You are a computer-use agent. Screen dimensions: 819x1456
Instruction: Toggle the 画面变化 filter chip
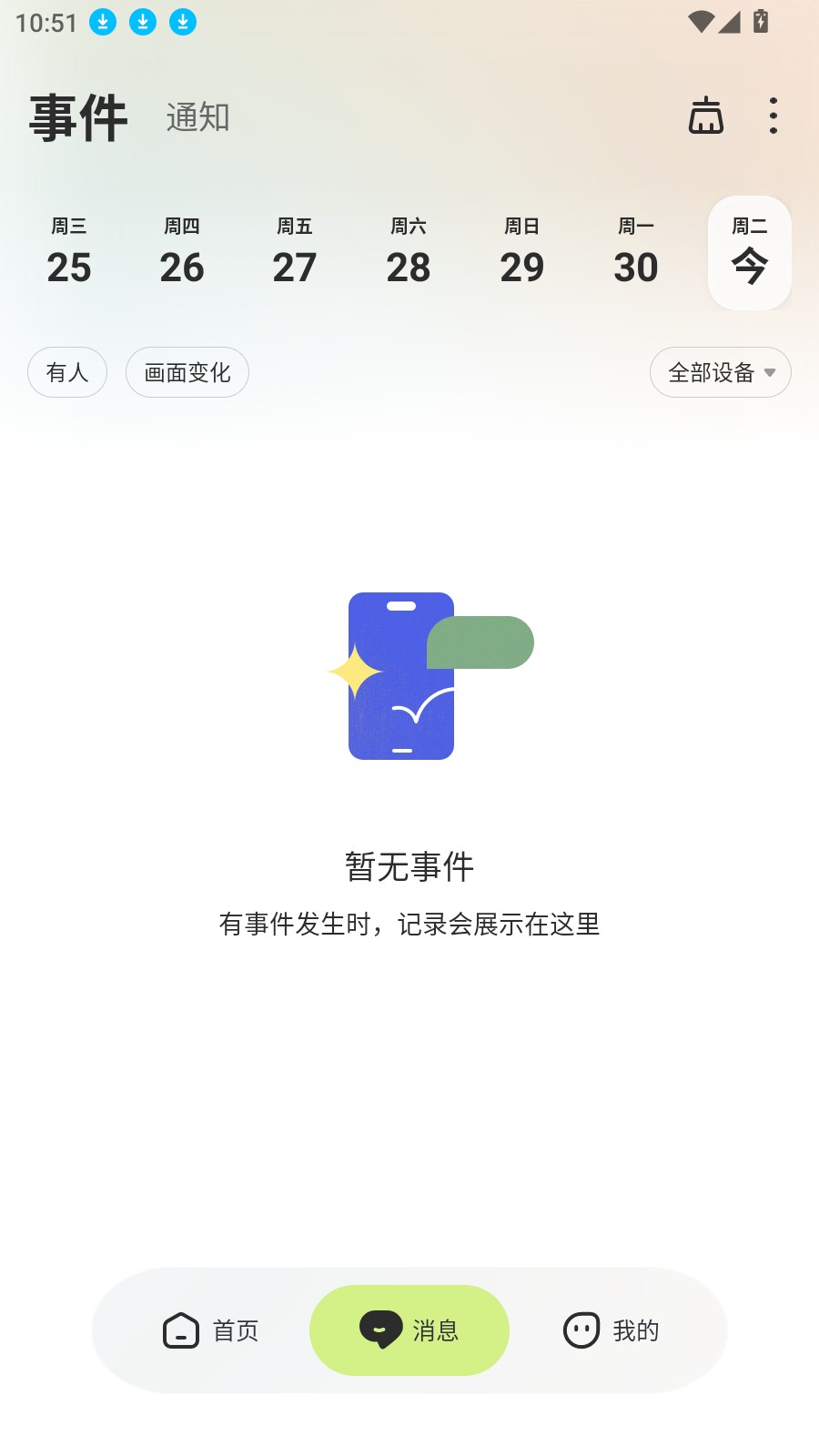click(x=187, y=372)
